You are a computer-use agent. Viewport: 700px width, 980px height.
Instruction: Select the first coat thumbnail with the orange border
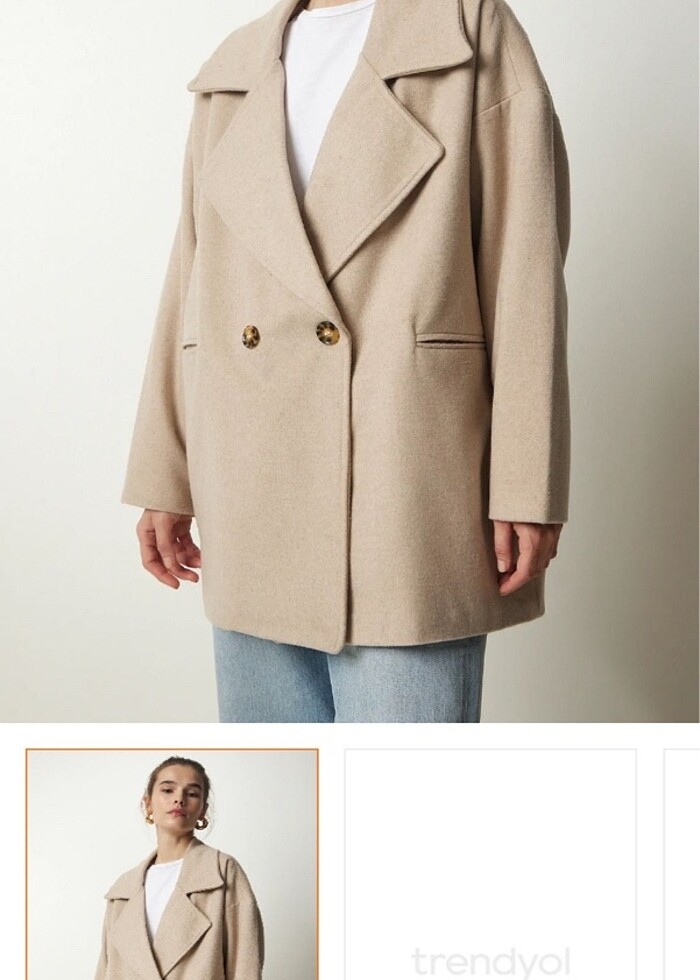click(172, 864)
